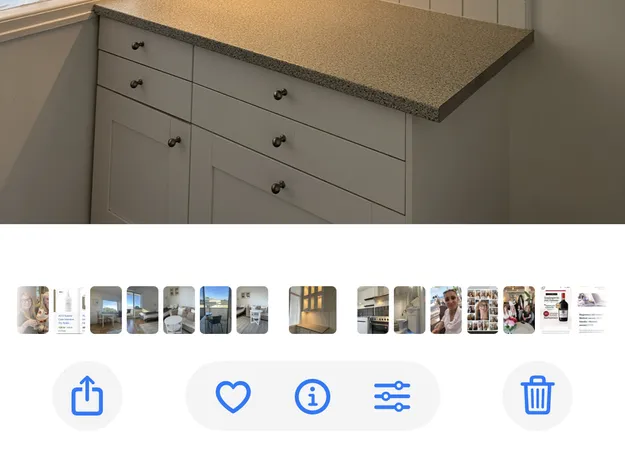
Task: Jump to the first thumbnail in the strip
Action: [33, 310]
